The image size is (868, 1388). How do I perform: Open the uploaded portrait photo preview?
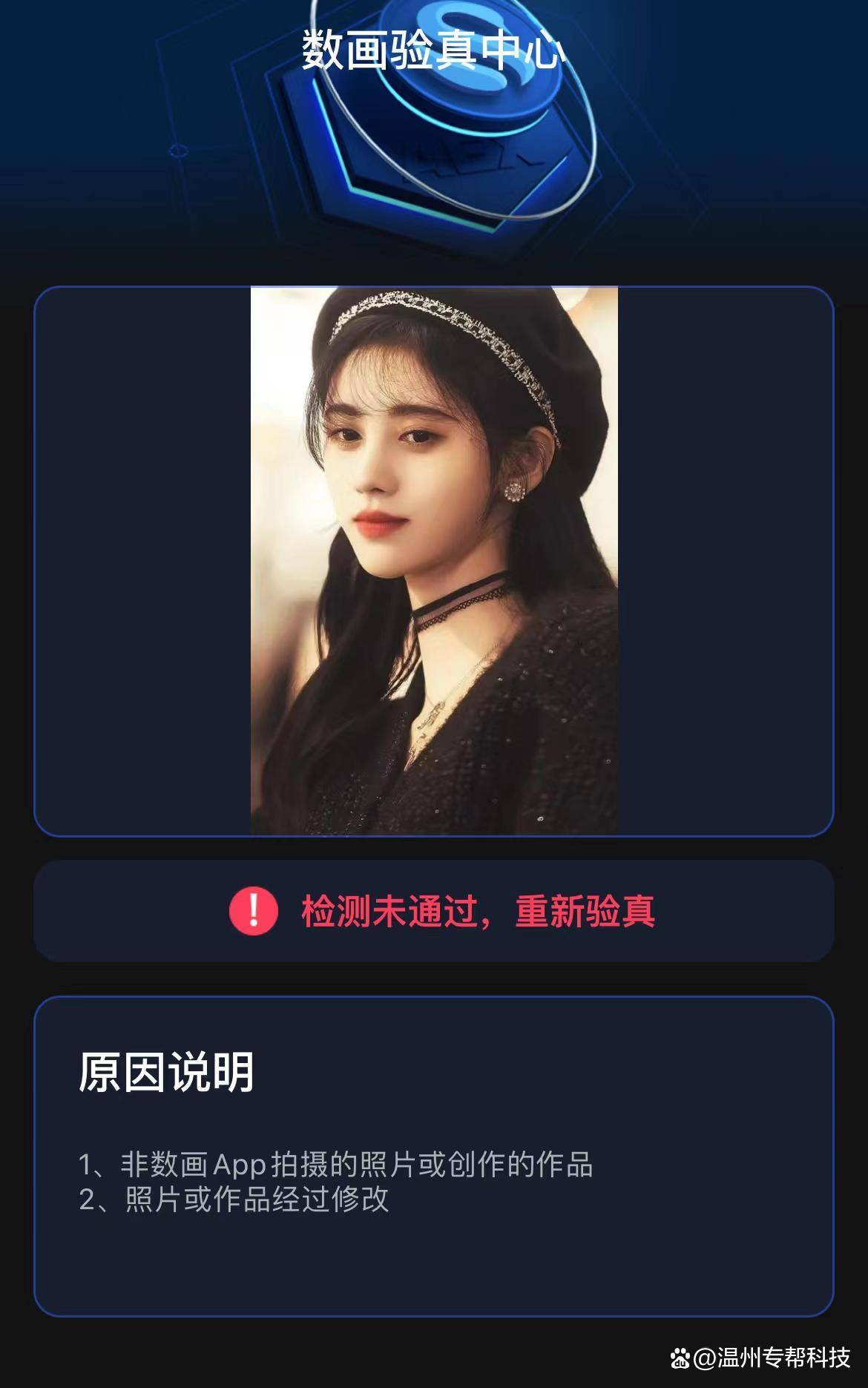pos(434,561)
